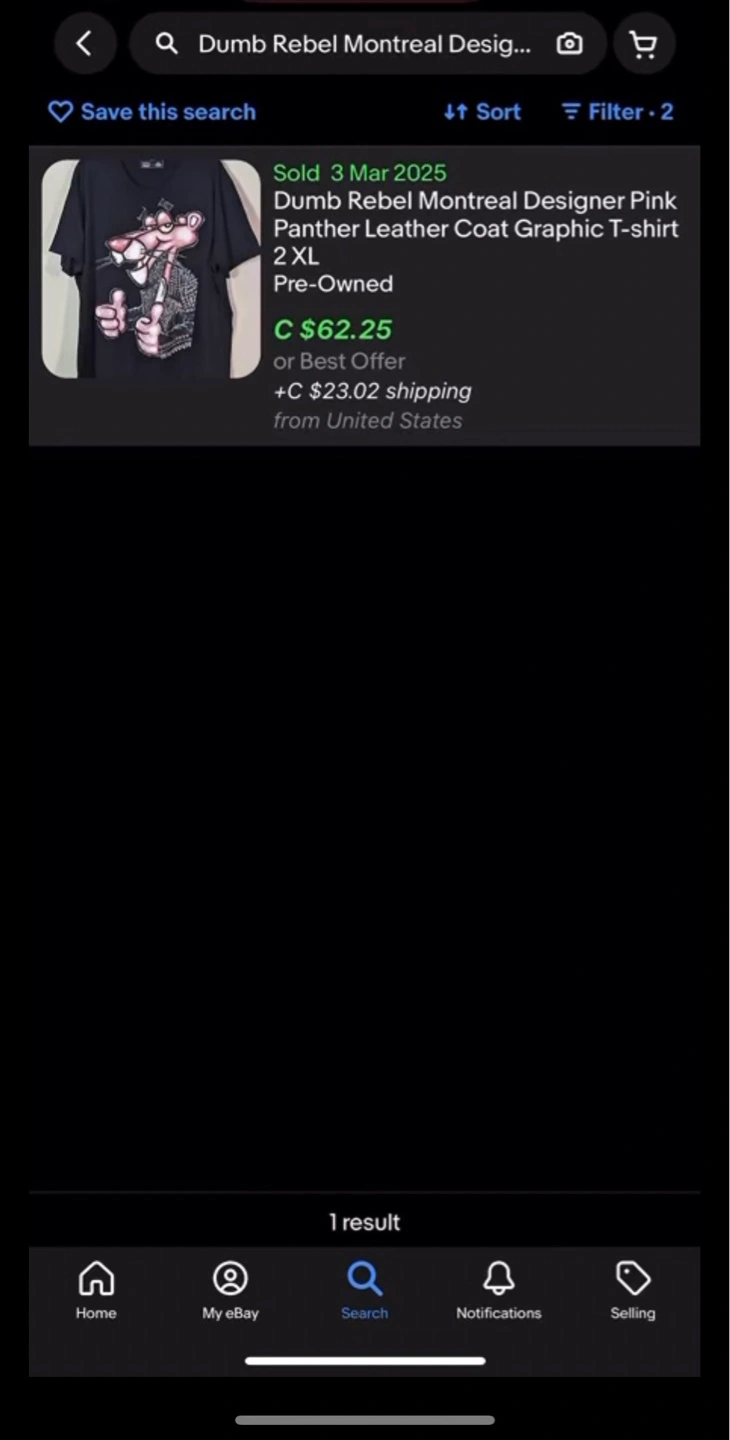
Task: Open the Filter panel
Action: click(x=617, y=112)
